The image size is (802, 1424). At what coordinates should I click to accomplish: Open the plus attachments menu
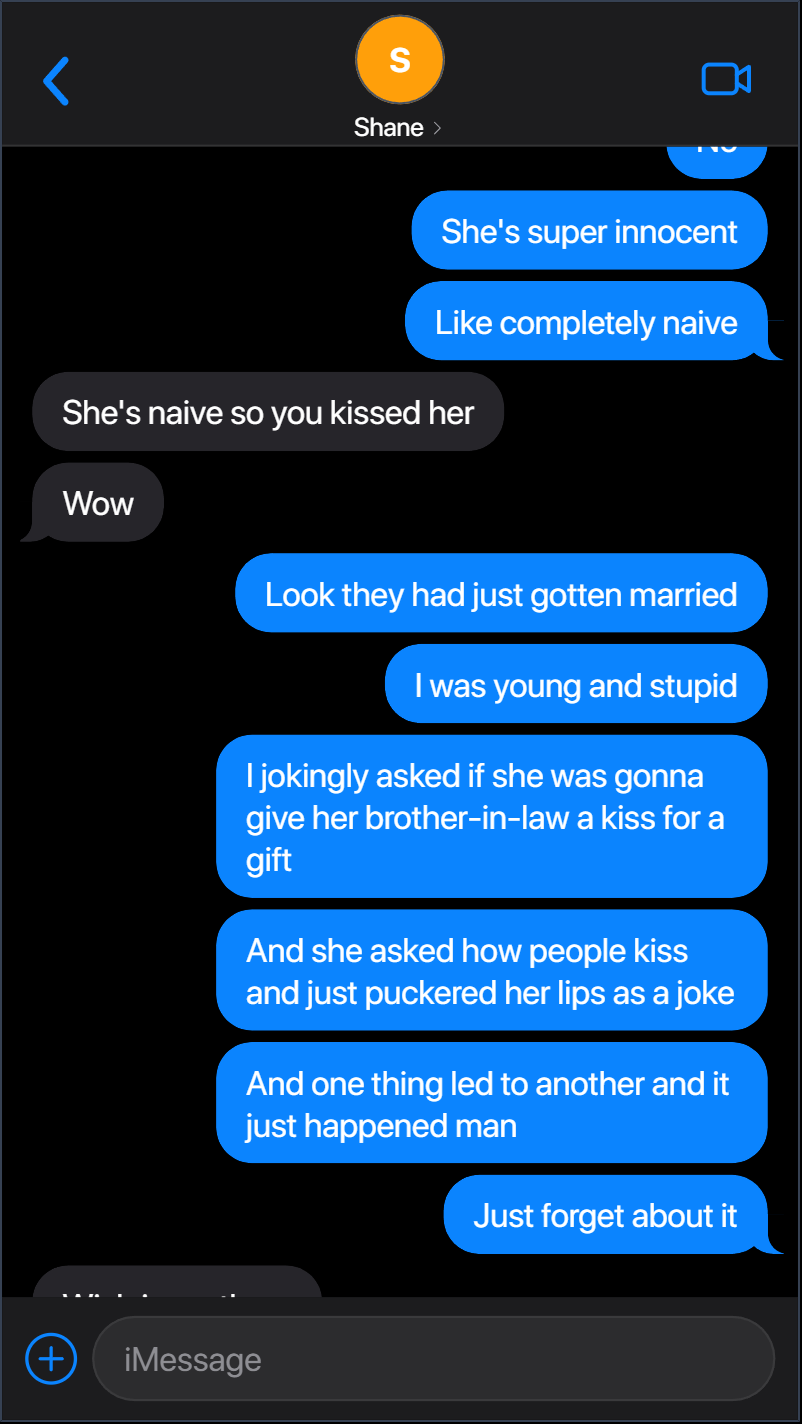point(51,1359)
